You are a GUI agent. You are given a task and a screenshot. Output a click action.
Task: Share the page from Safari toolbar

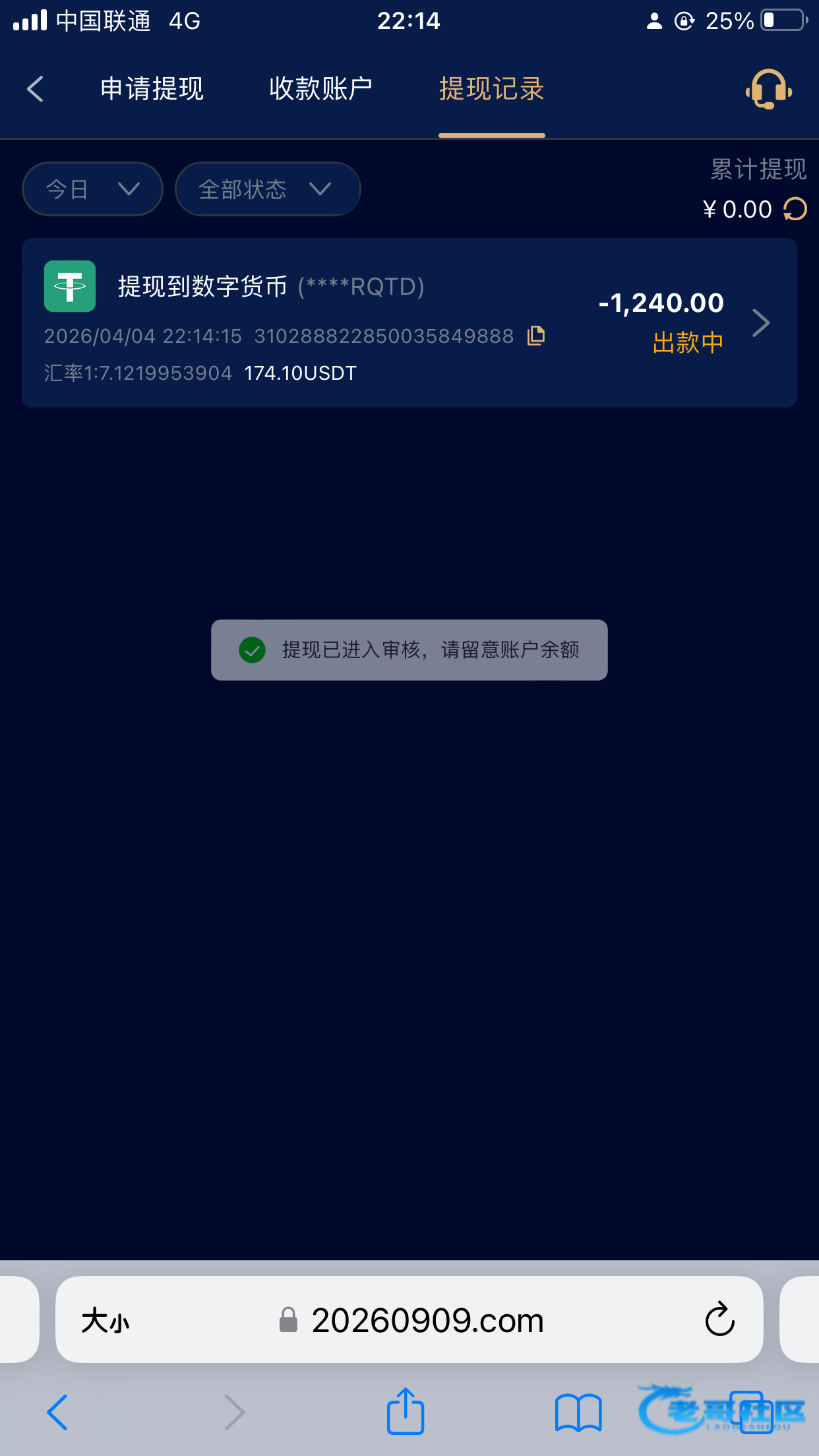coord(405,1412)
